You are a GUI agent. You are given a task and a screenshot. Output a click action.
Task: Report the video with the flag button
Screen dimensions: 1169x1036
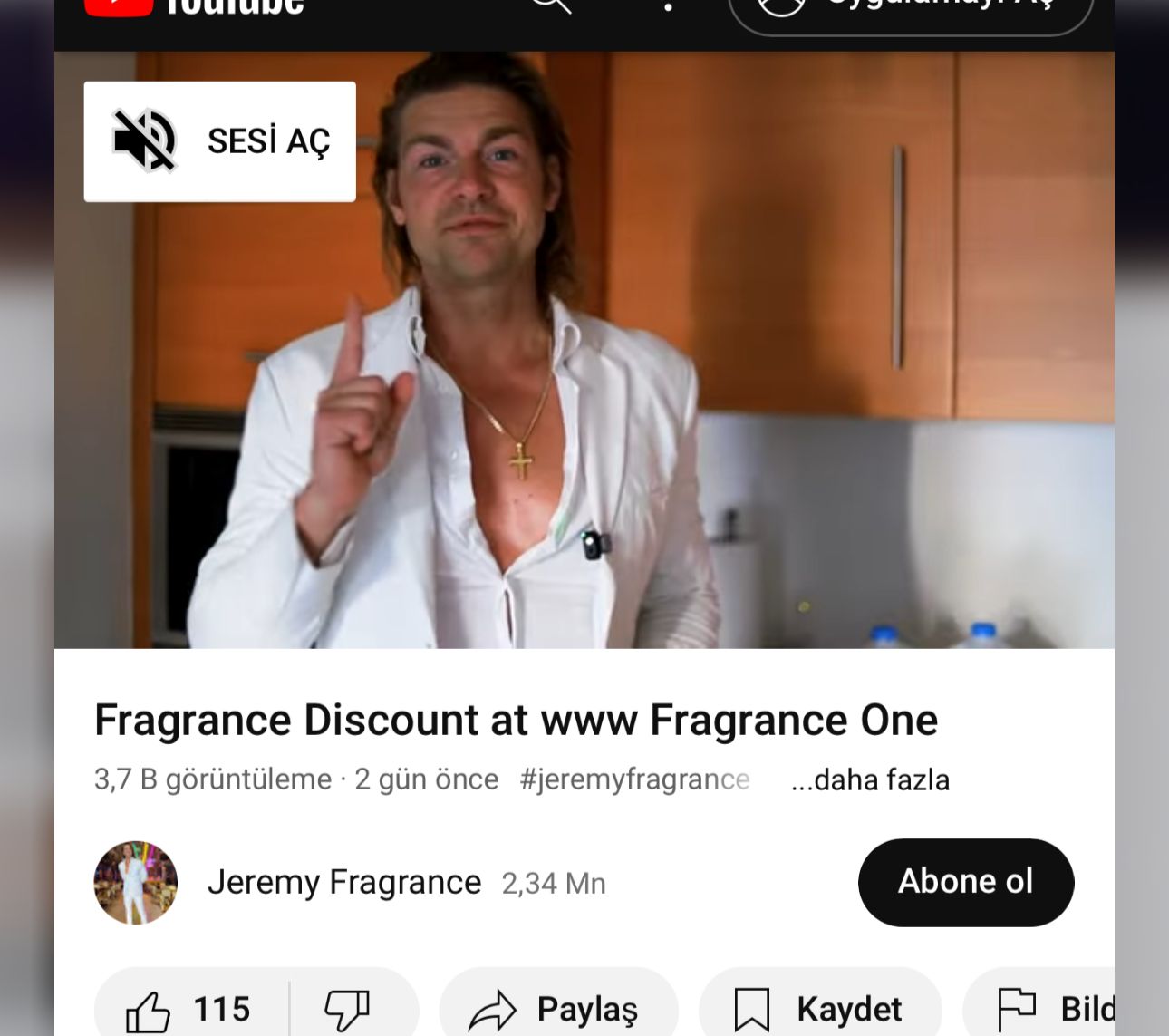tap(1042, 1009)
